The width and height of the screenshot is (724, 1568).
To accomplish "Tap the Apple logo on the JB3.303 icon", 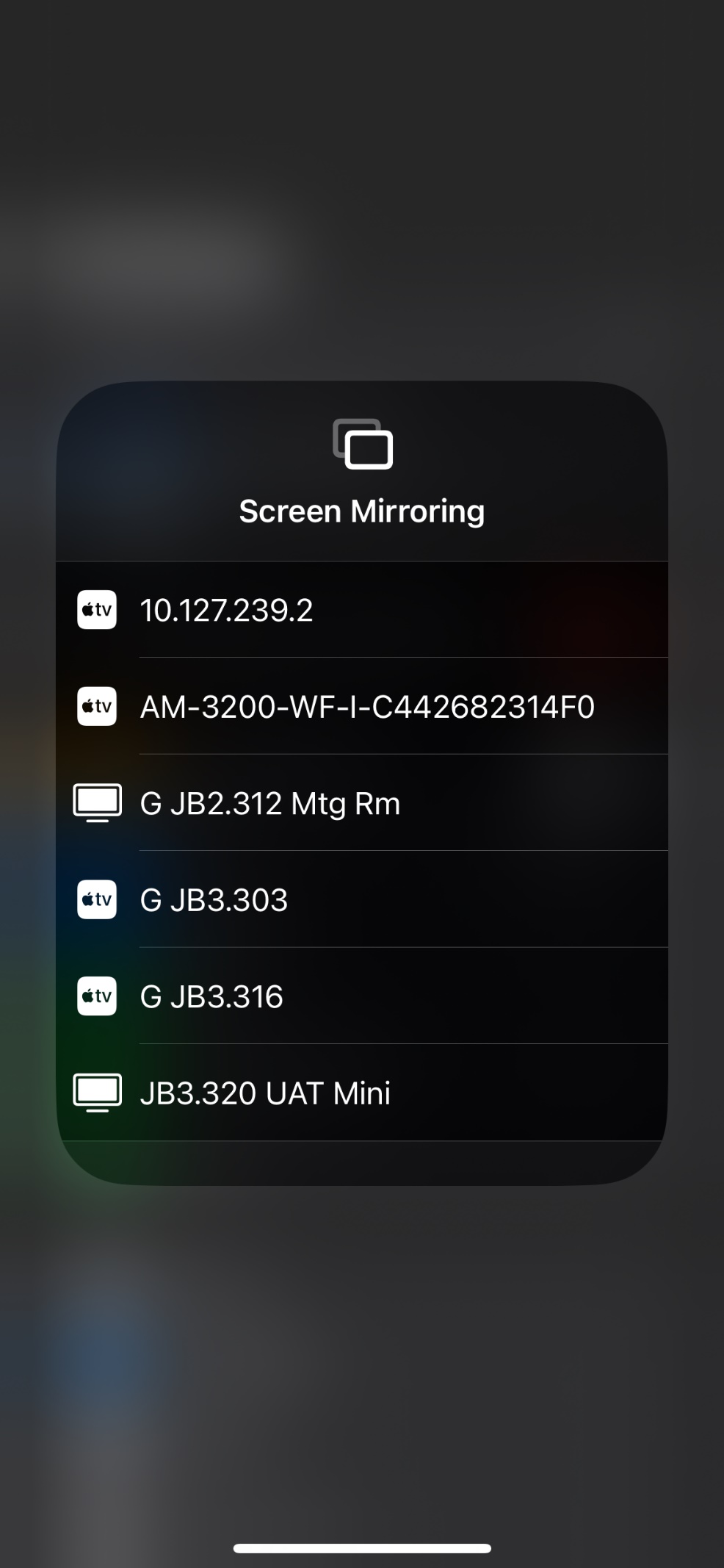I will coord(87,899).
